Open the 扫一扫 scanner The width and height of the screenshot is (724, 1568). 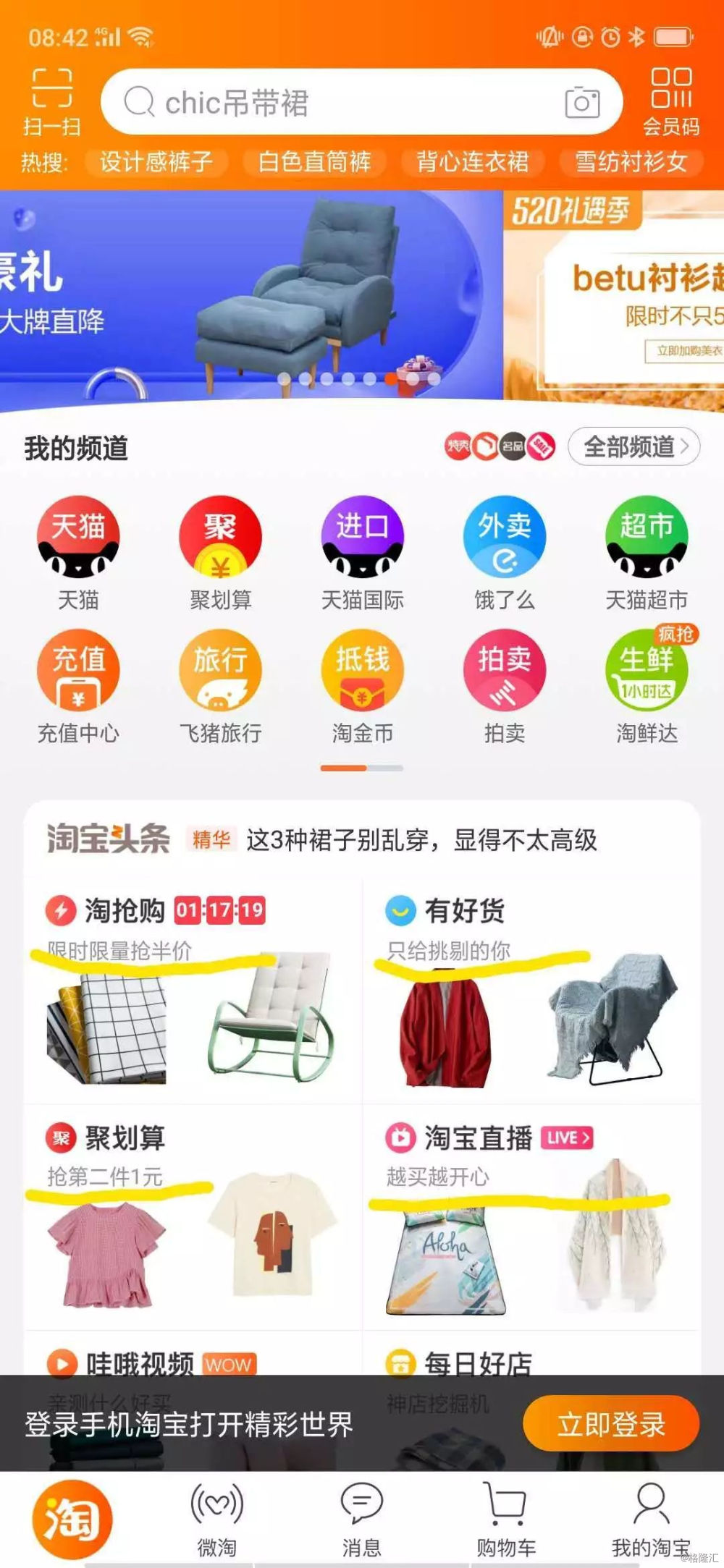click(51, 101)
